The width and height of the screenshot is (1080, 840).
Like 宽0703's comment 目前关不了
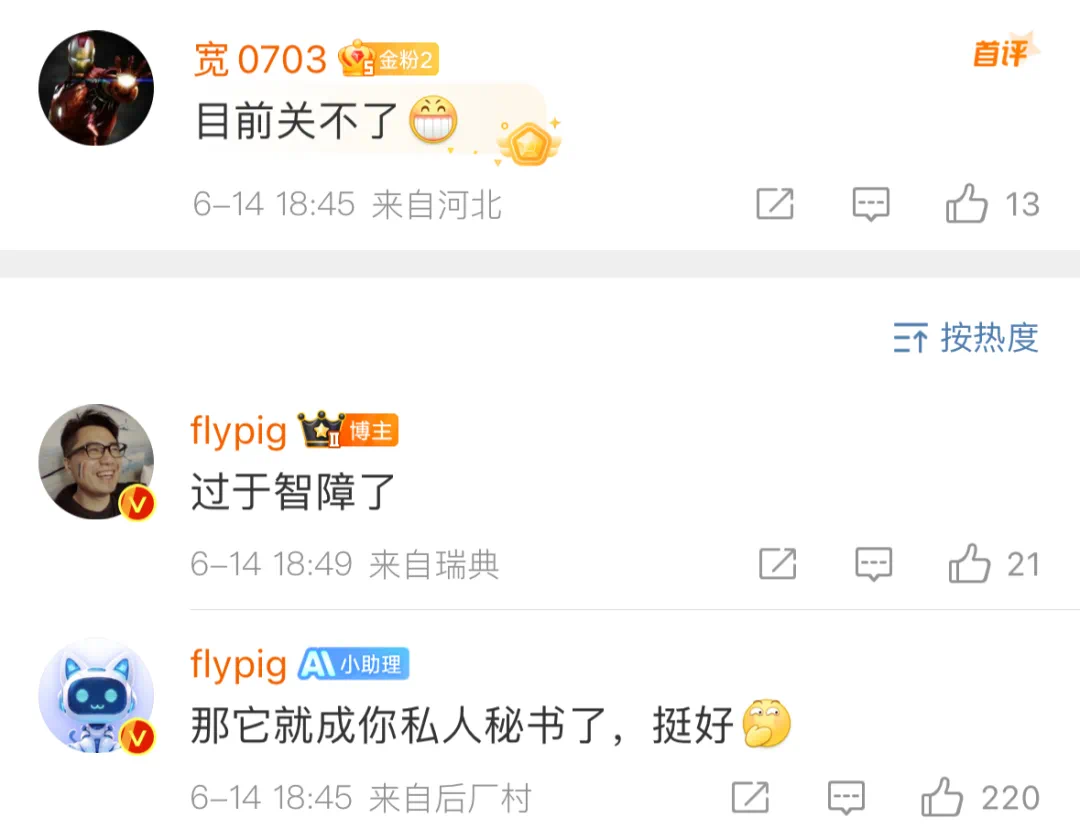pos(967,205)
